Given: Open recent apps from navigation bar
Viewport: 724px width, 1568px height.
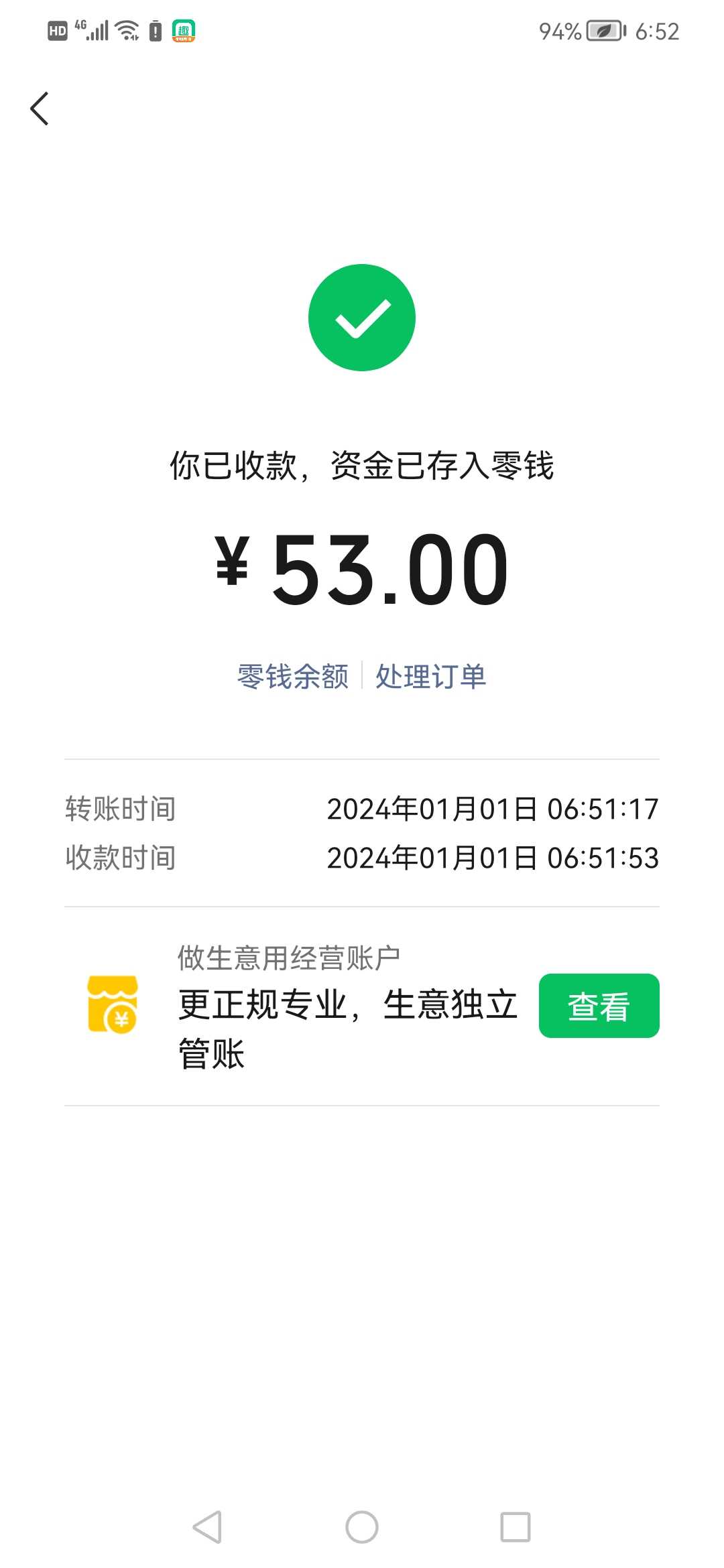Looking at the screenshot, I should [x=516, y=1527].
